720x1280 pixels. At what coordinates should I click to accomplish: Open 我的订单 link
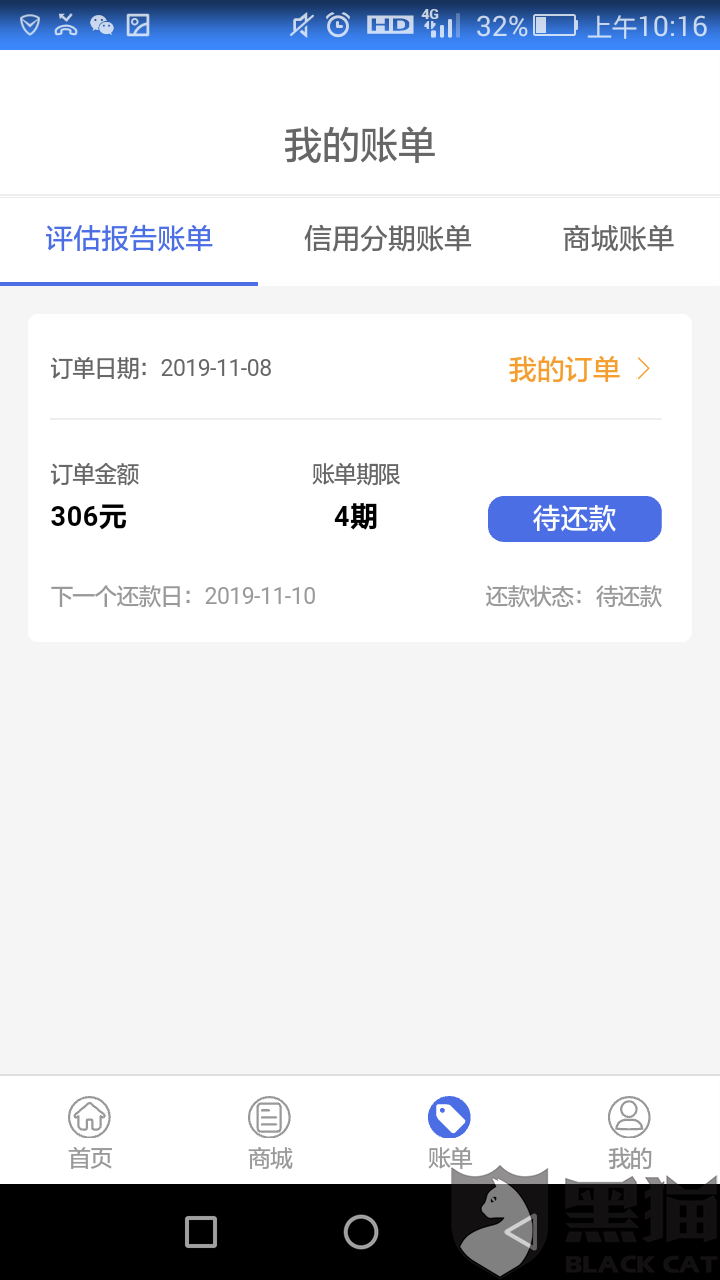click(580, 369)
